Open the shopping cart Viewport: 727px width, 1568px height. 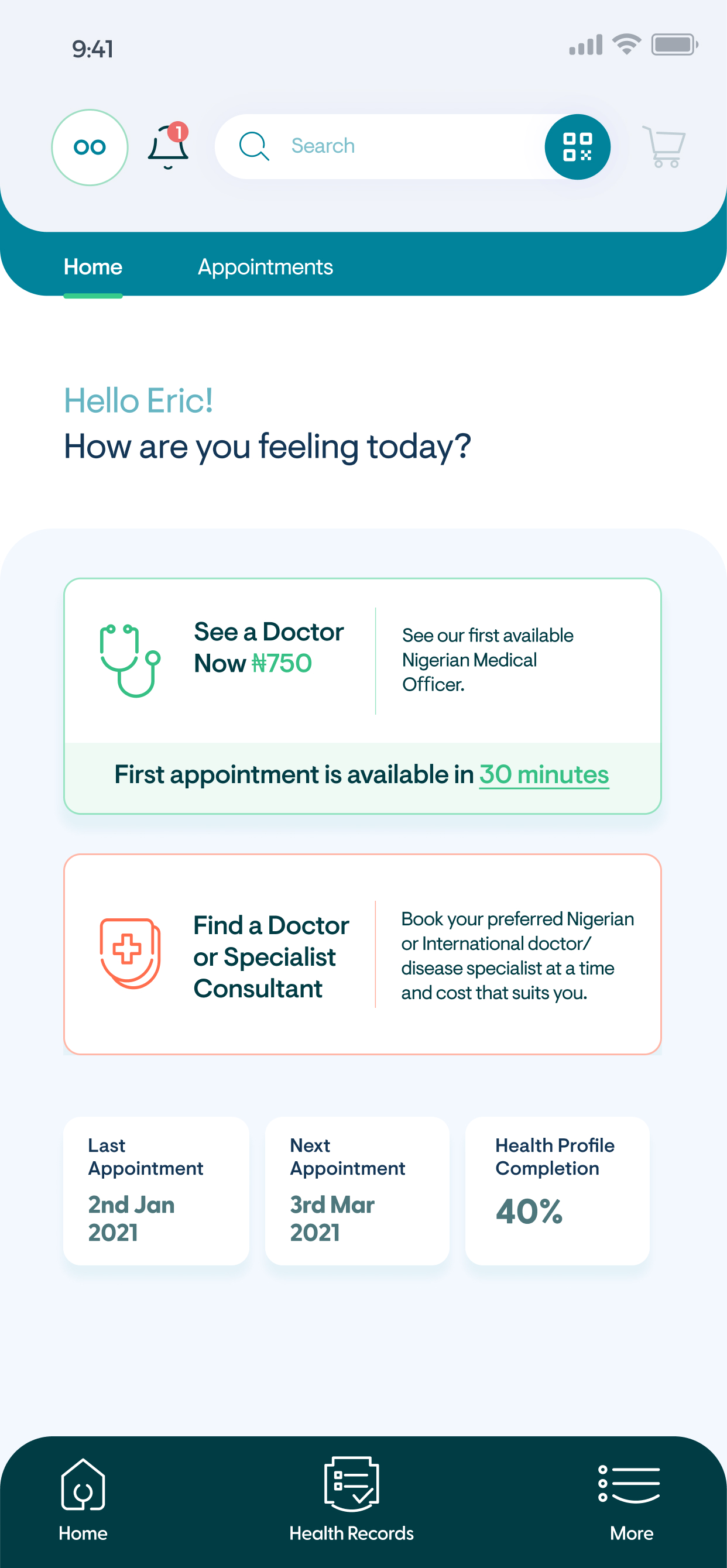click(664, 146)
